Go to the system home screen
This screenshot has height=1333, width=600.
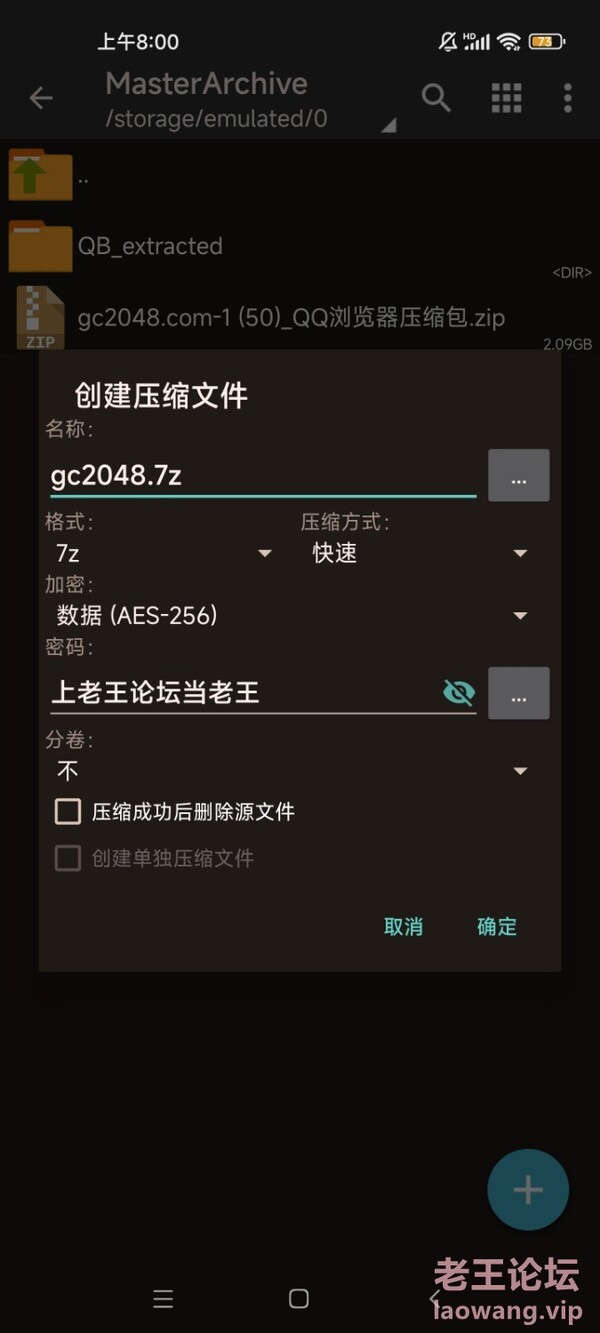[x=298, y=1299]
